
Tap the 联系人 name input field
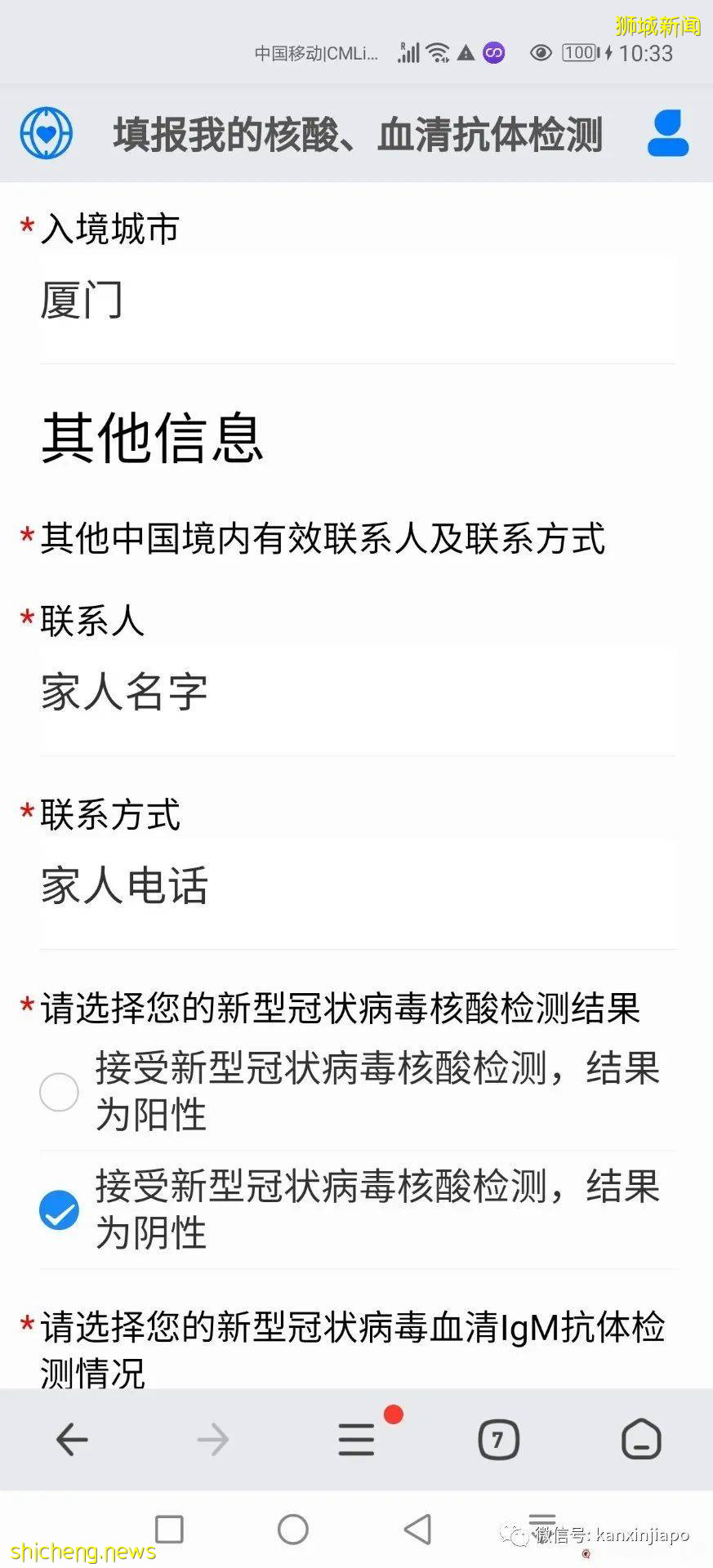point(356,693)
